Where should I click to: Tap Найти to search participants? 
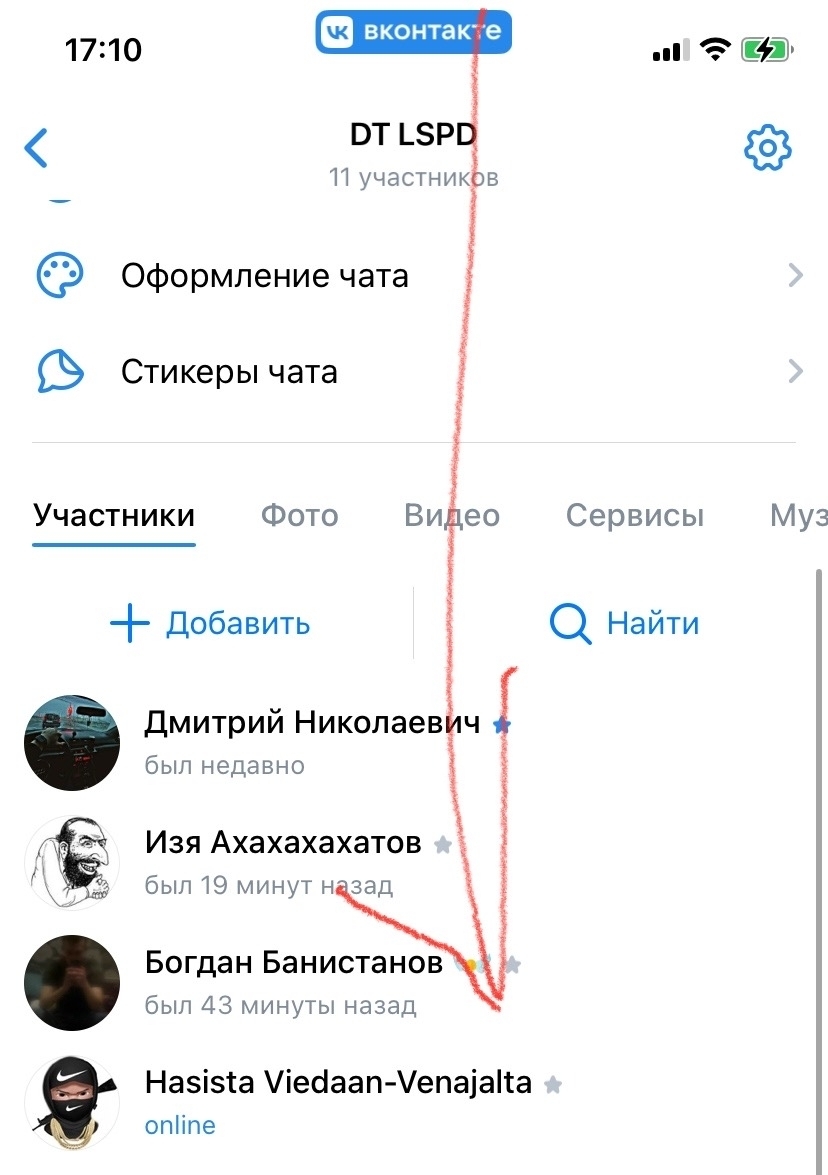(624, 624)
